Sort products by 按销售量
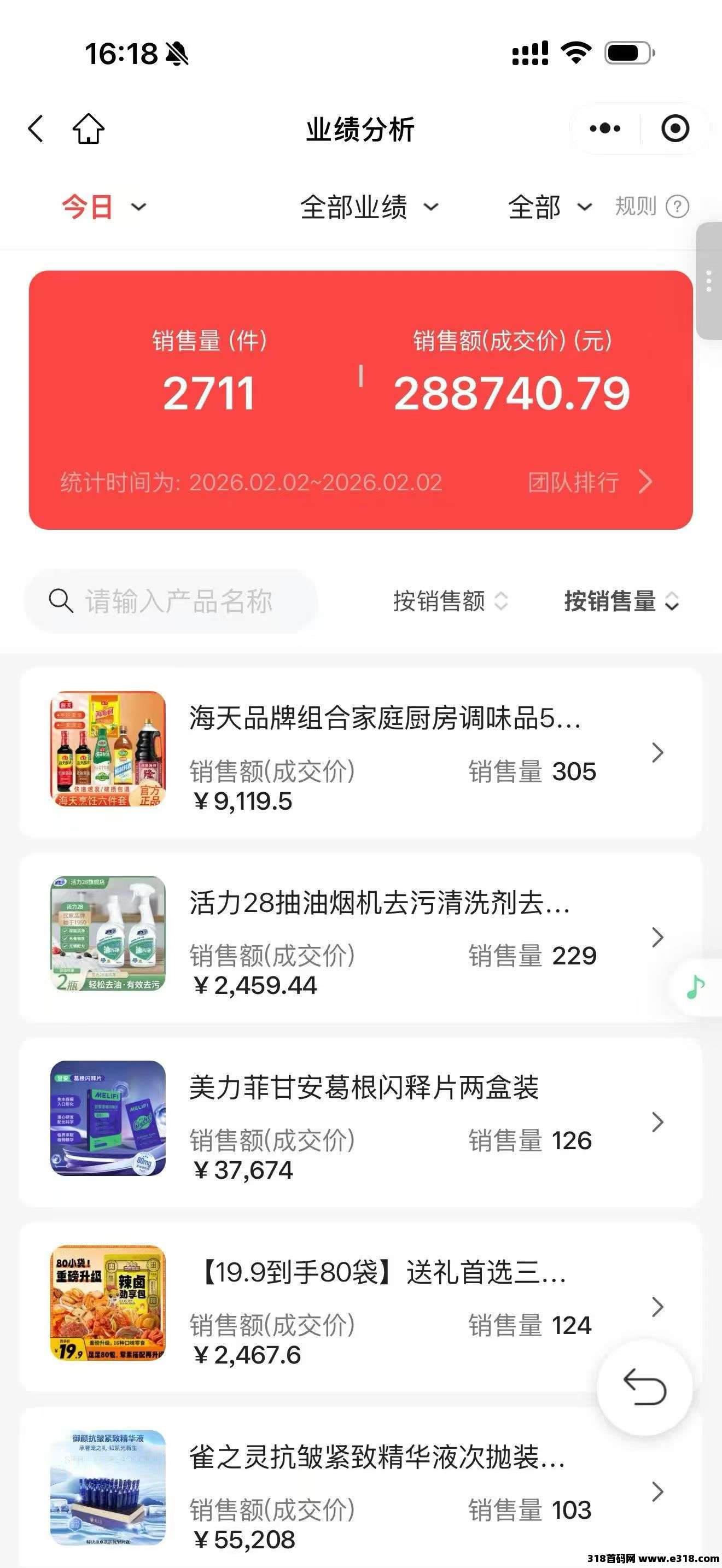This screenshot has height=1568, width=722. [621, 601]
